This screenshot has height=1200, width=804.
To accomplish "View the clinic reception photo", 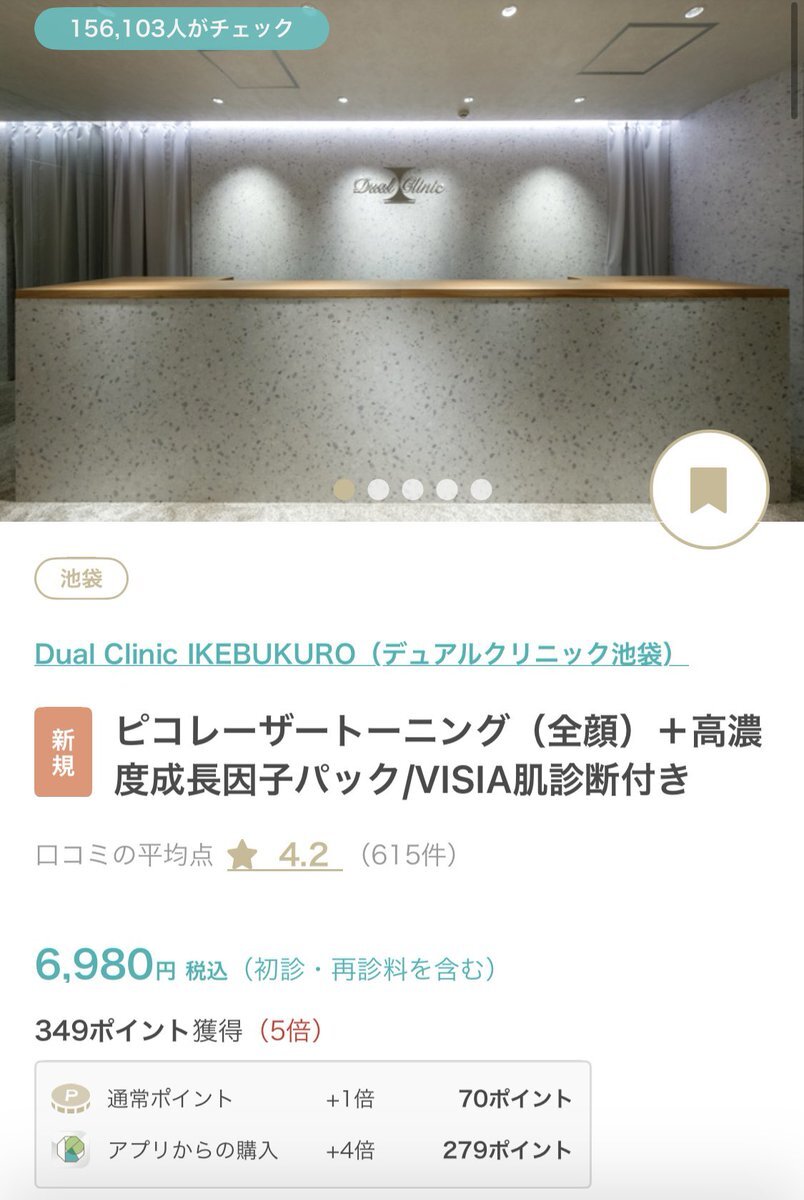I will [x=402, y=261].
